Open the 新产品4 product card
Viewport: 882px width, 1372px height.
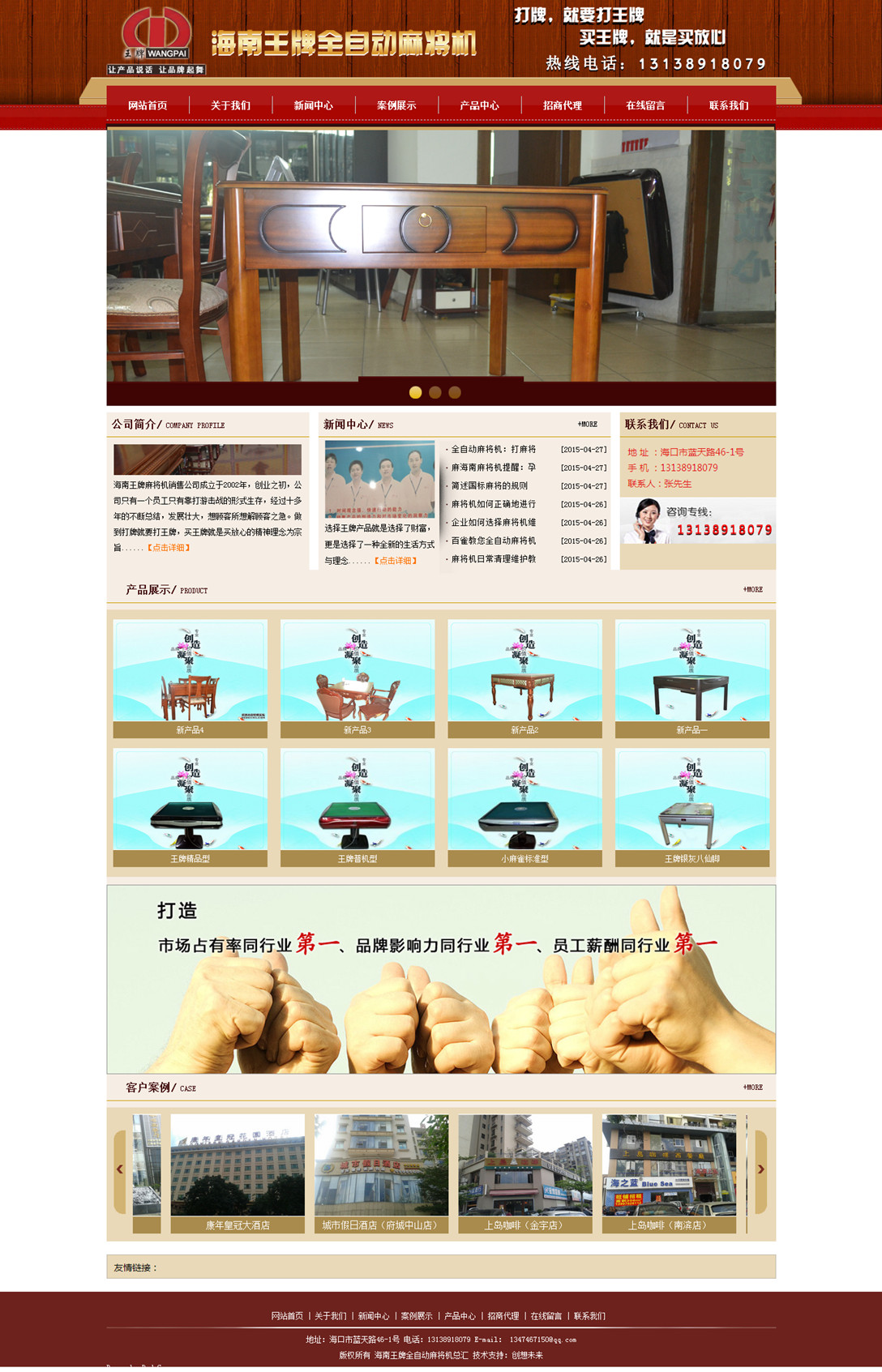tap(190, 677)
